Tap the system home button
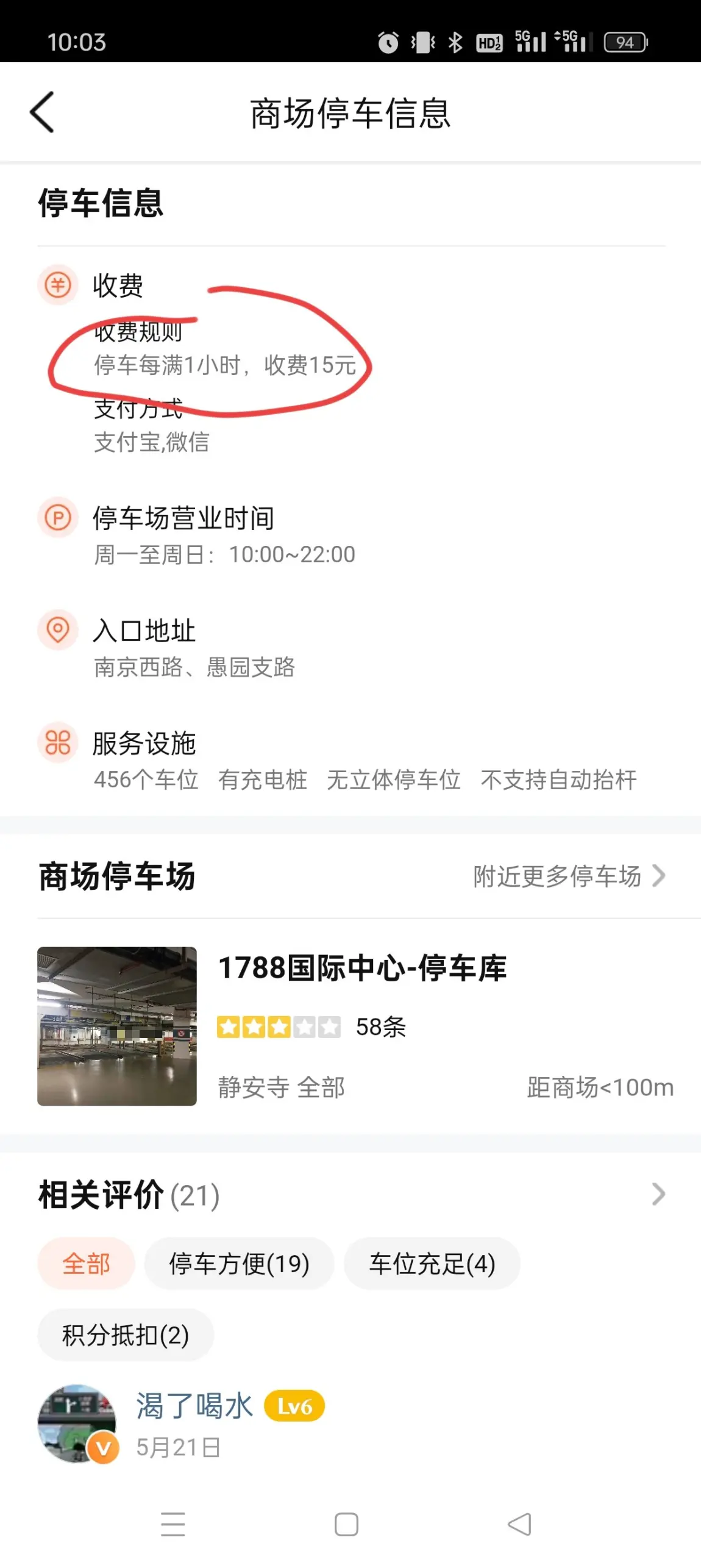 pos(346,1524)
